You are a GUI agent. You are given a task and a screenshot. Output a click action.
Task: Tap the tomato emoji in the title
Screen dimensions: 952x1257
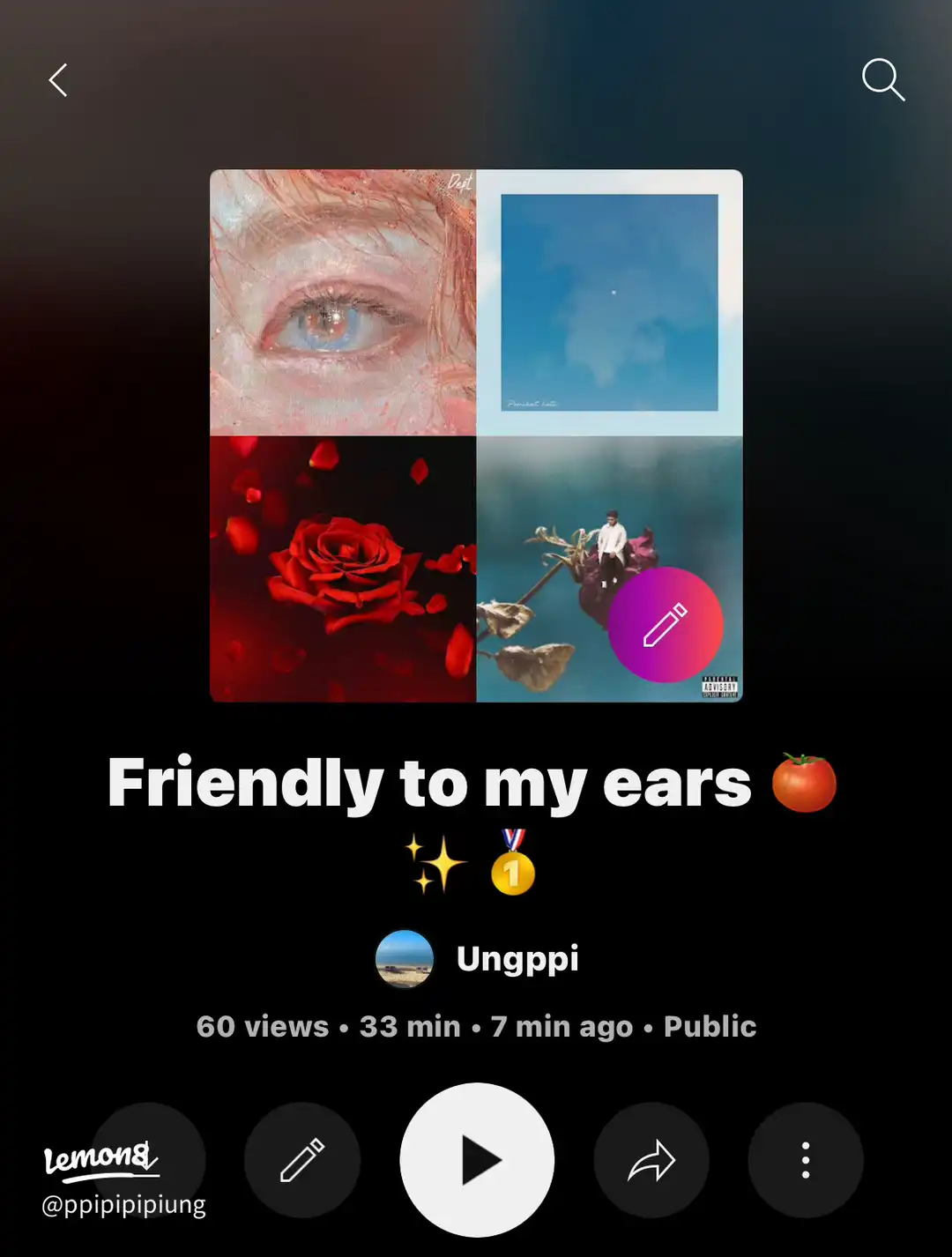[803, 781]
